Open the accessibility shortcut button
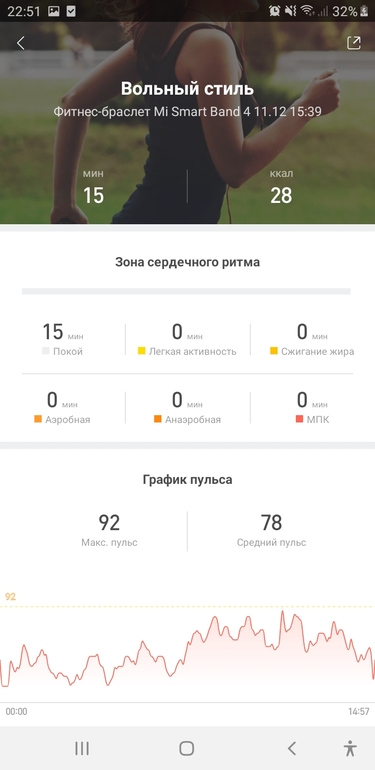The height and width of the screenshot is (770, 375). point(349,748)
